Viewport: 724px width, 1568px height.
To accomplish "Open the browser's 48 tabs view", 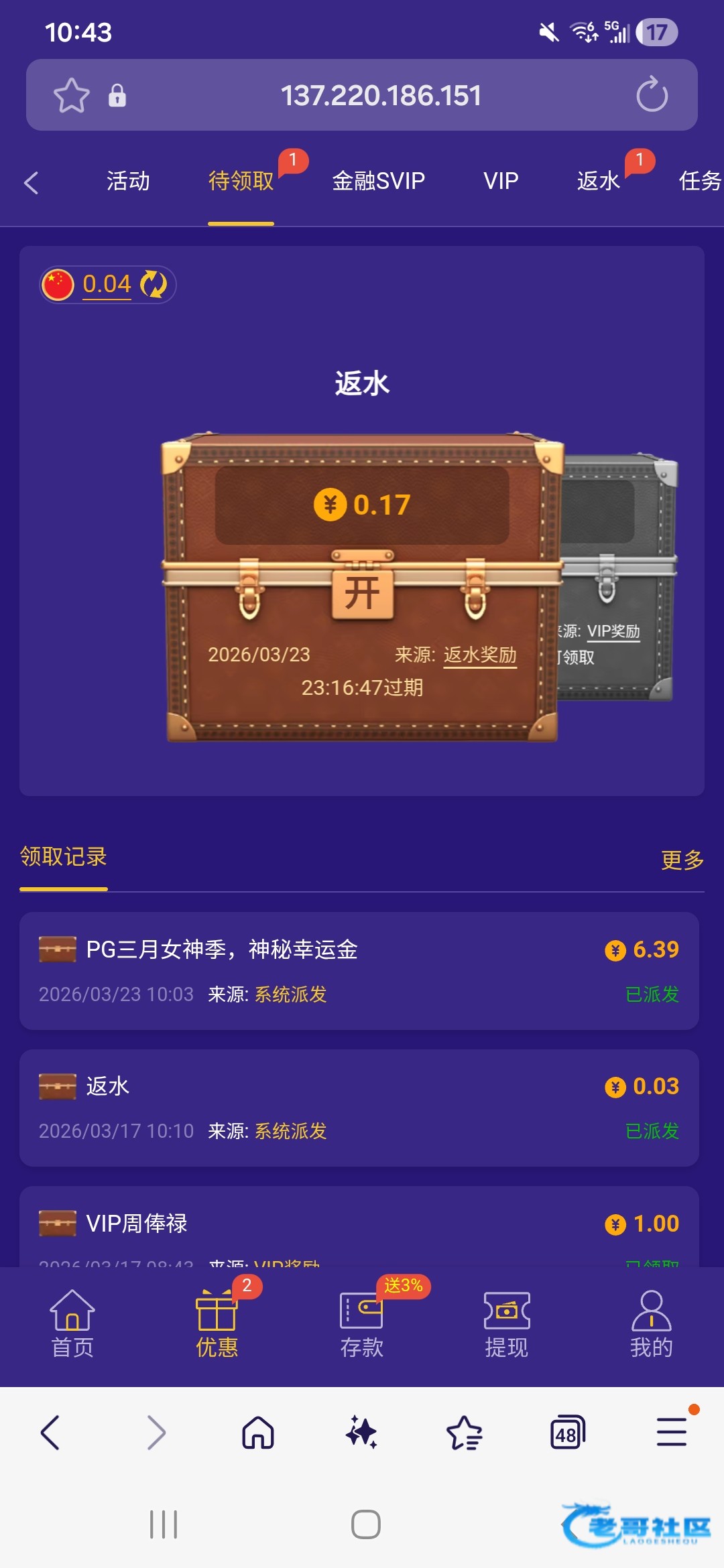I will pos(567,1433).
